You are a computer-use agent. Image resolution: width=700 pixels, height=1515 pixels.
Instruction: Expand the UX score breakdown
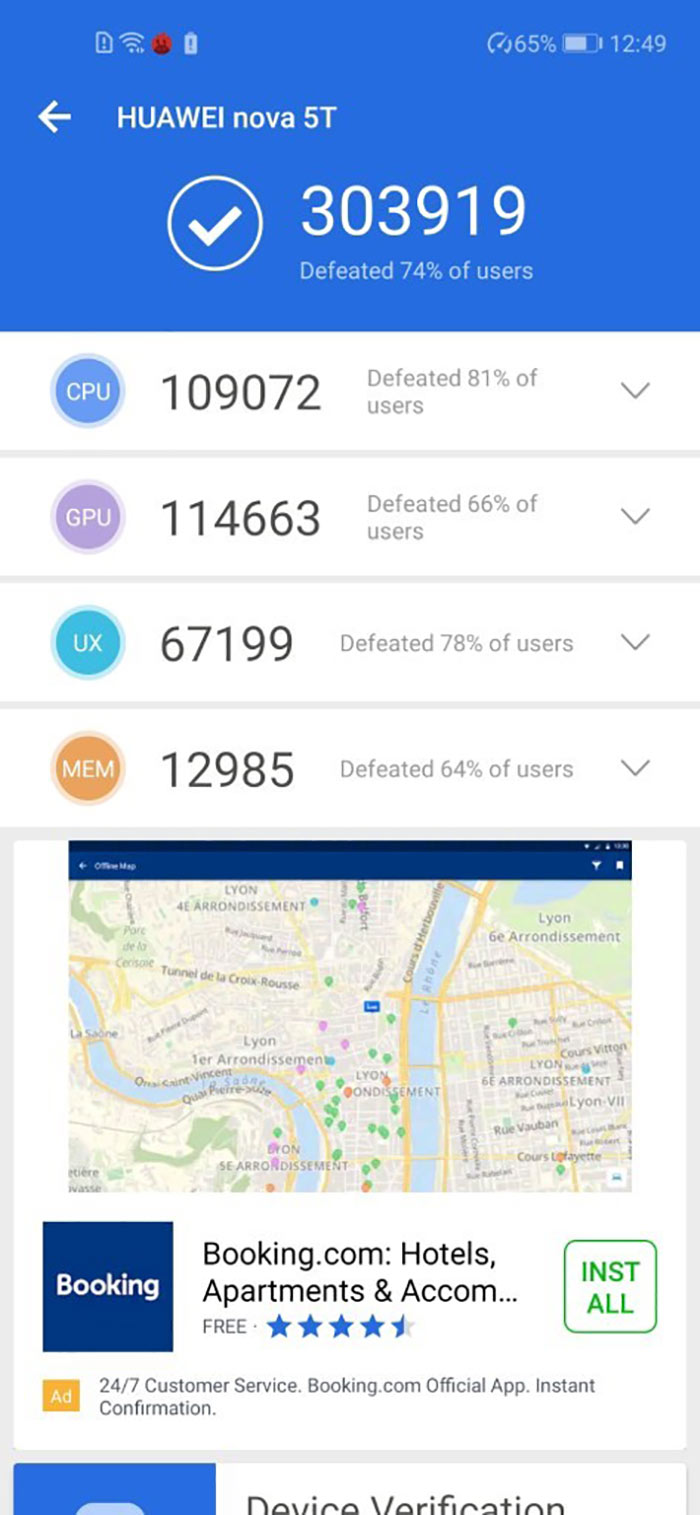point(635,642)
